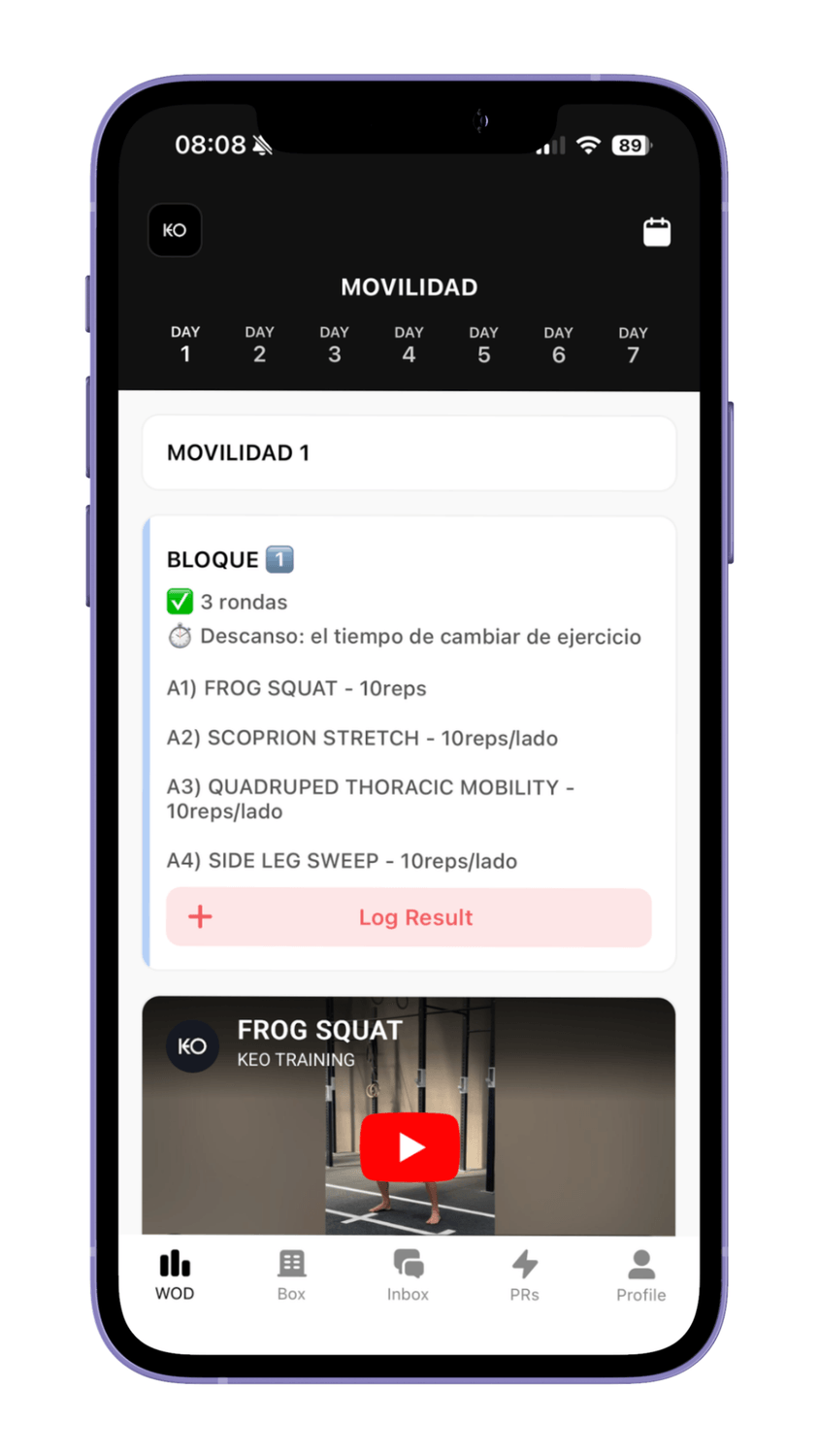
Task: Switch to Day 7
Action: [x=633, y=345]
